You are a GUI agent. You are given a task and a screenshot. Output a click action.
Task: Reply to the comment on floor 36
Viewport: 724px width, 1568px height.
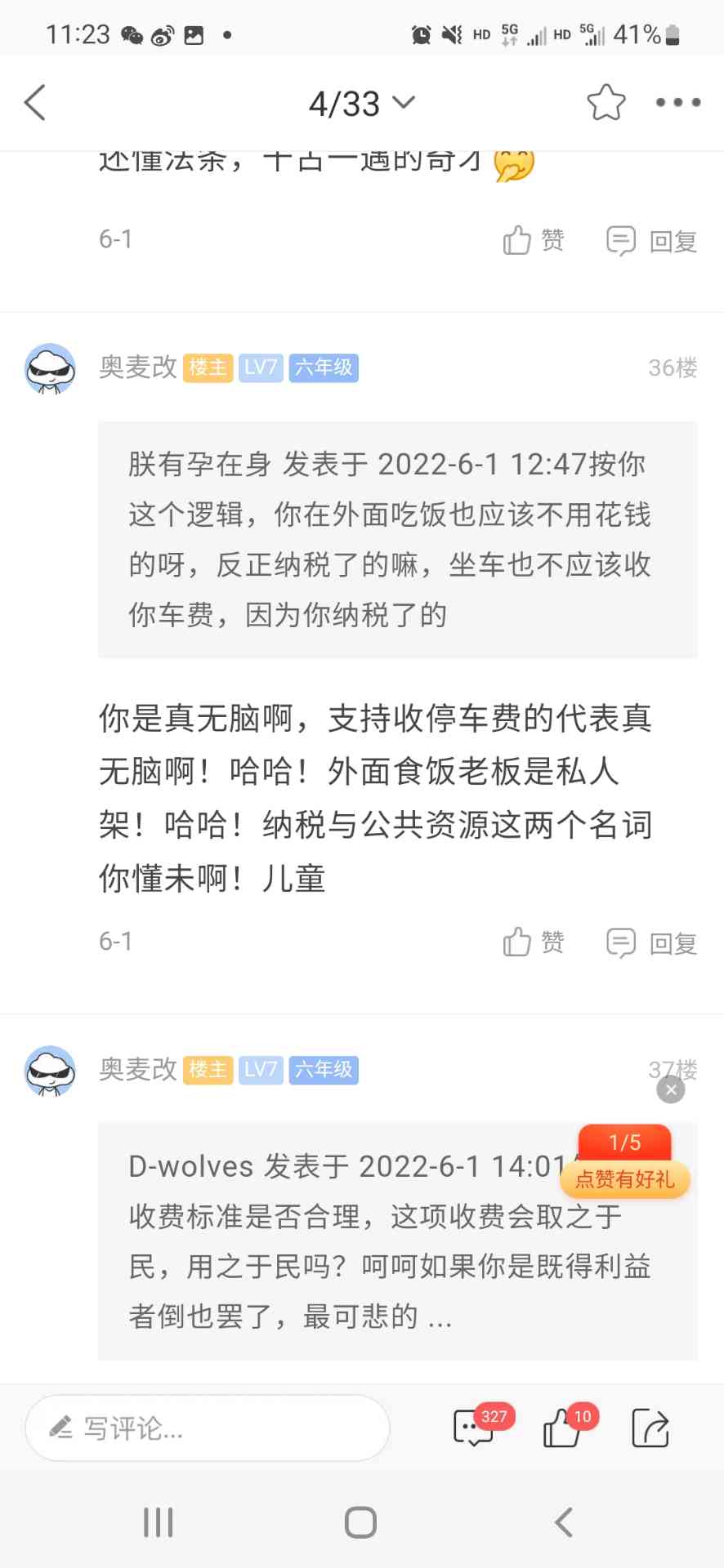pos(651,942)
